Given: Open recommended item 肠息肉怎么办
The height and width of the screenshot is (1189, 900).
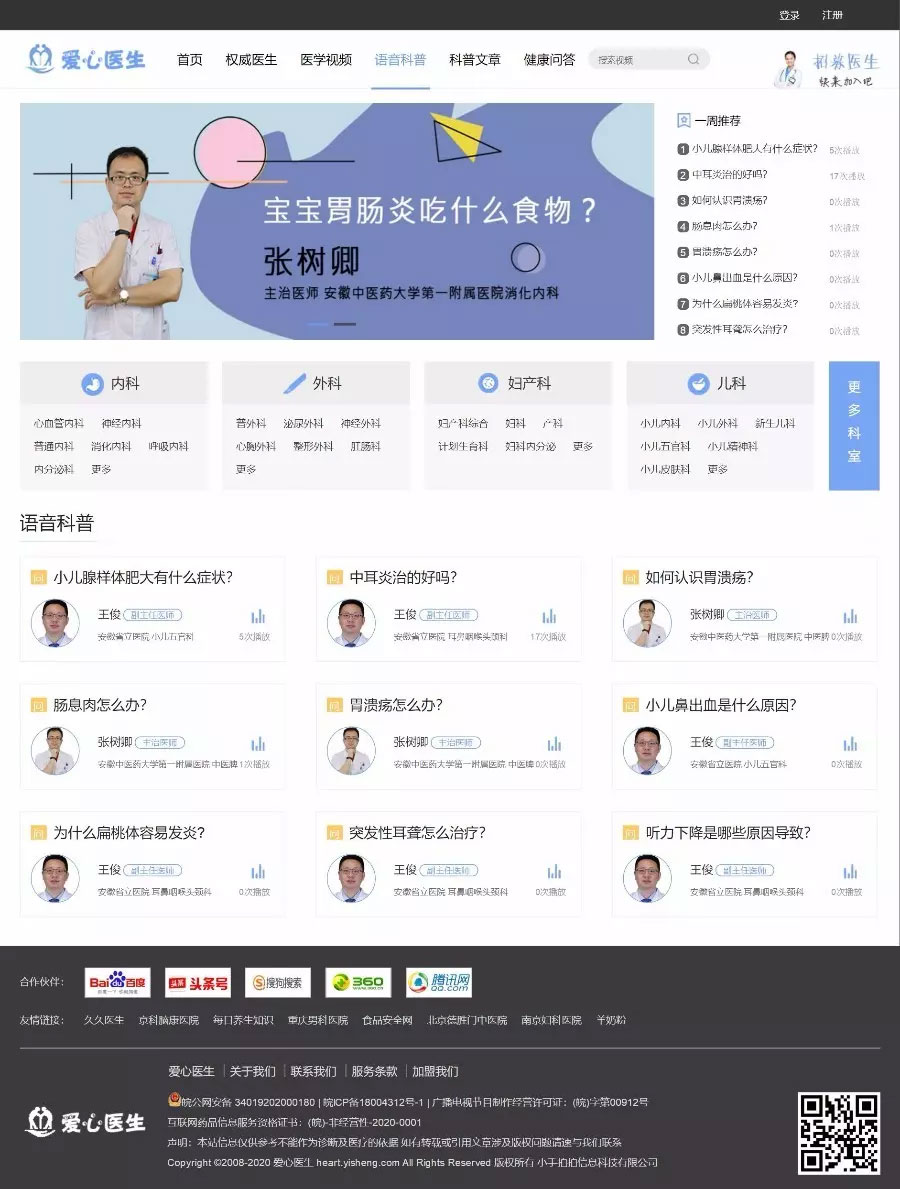Looking at the screenshot, I should [x=724, y=227].
